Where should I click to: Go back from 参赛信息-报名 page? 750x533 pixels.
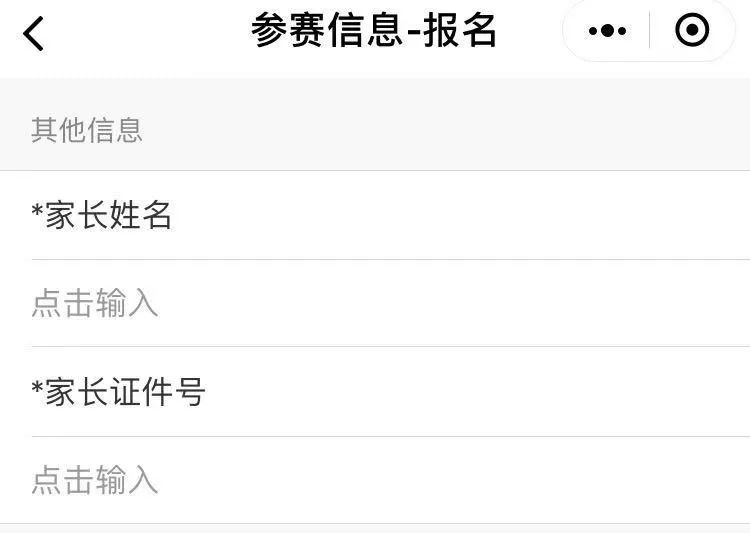coord(34,33)
